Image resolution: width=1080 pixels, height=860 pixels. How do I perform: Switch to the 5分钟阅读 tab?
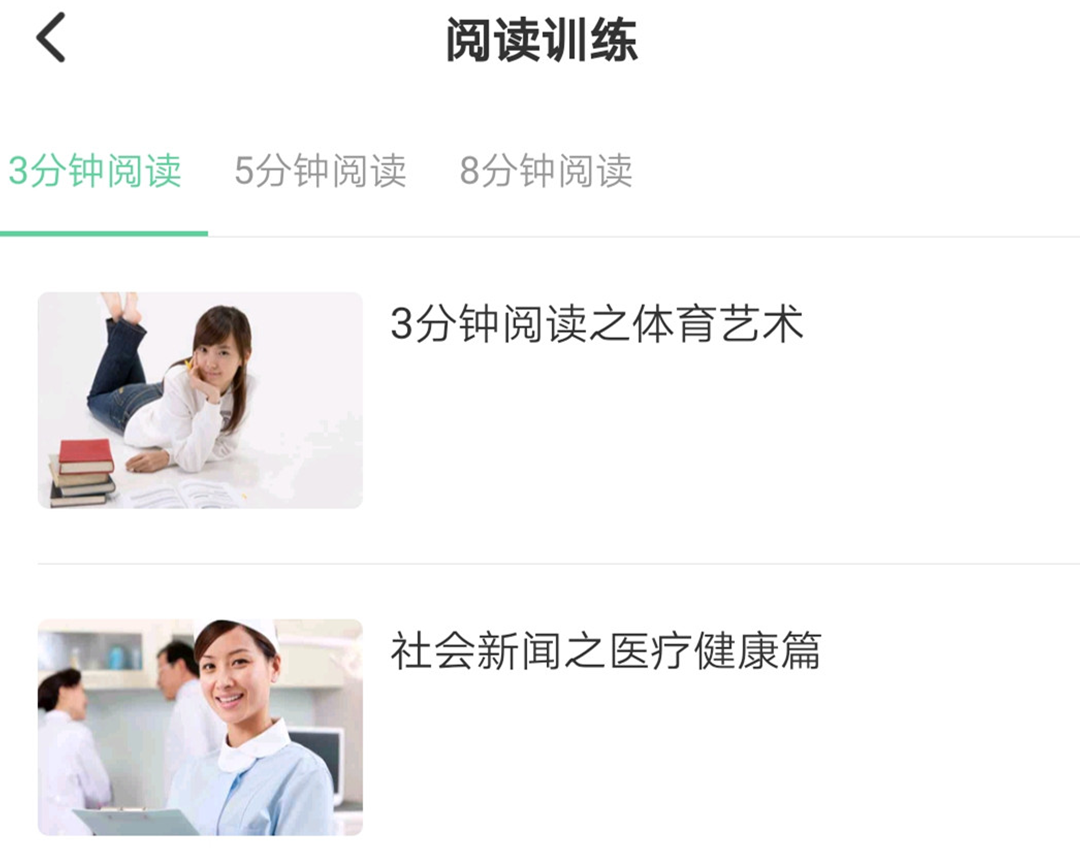click(320, 172)
